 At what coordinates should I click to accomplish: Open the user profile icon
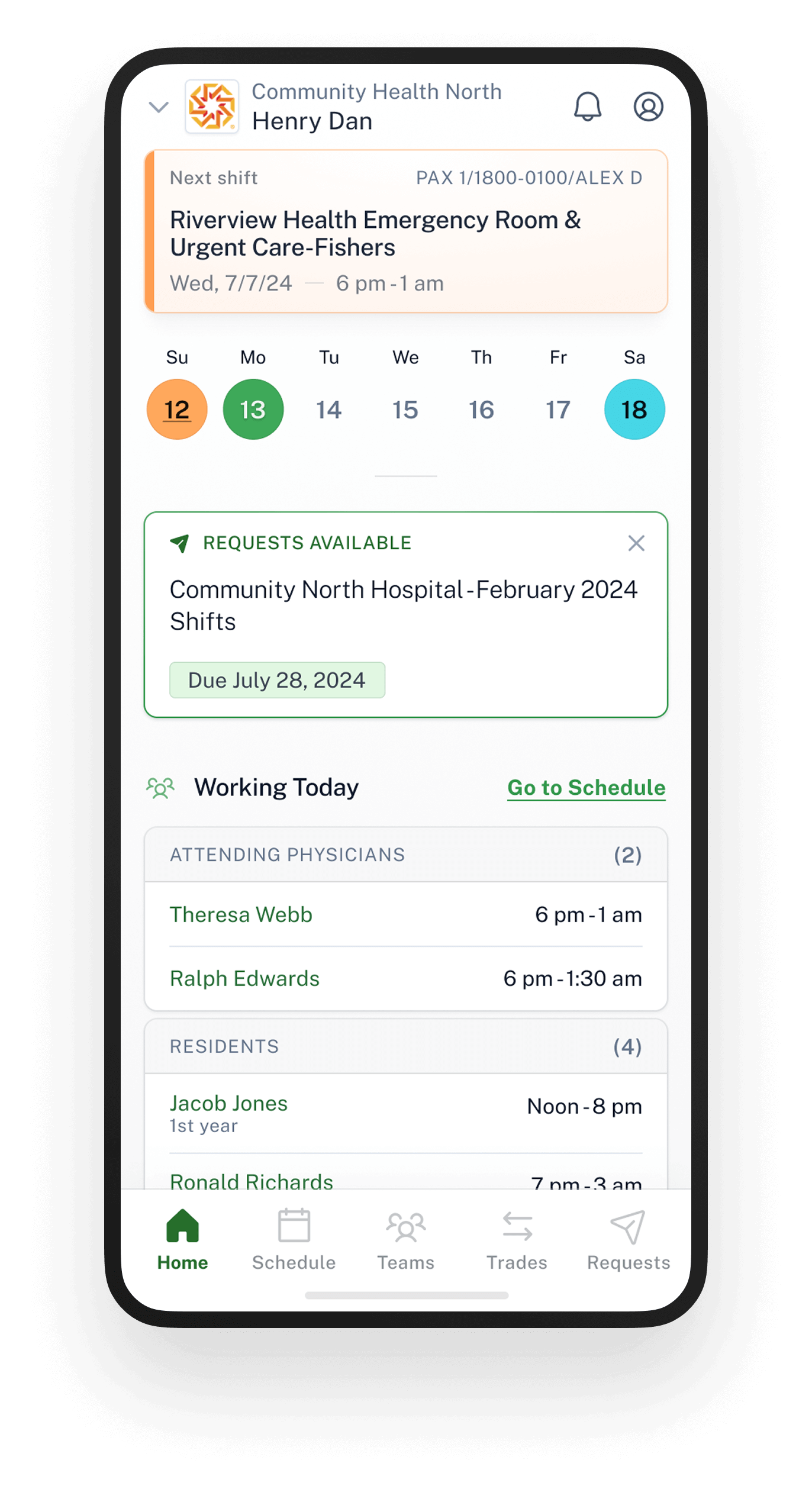648,107
